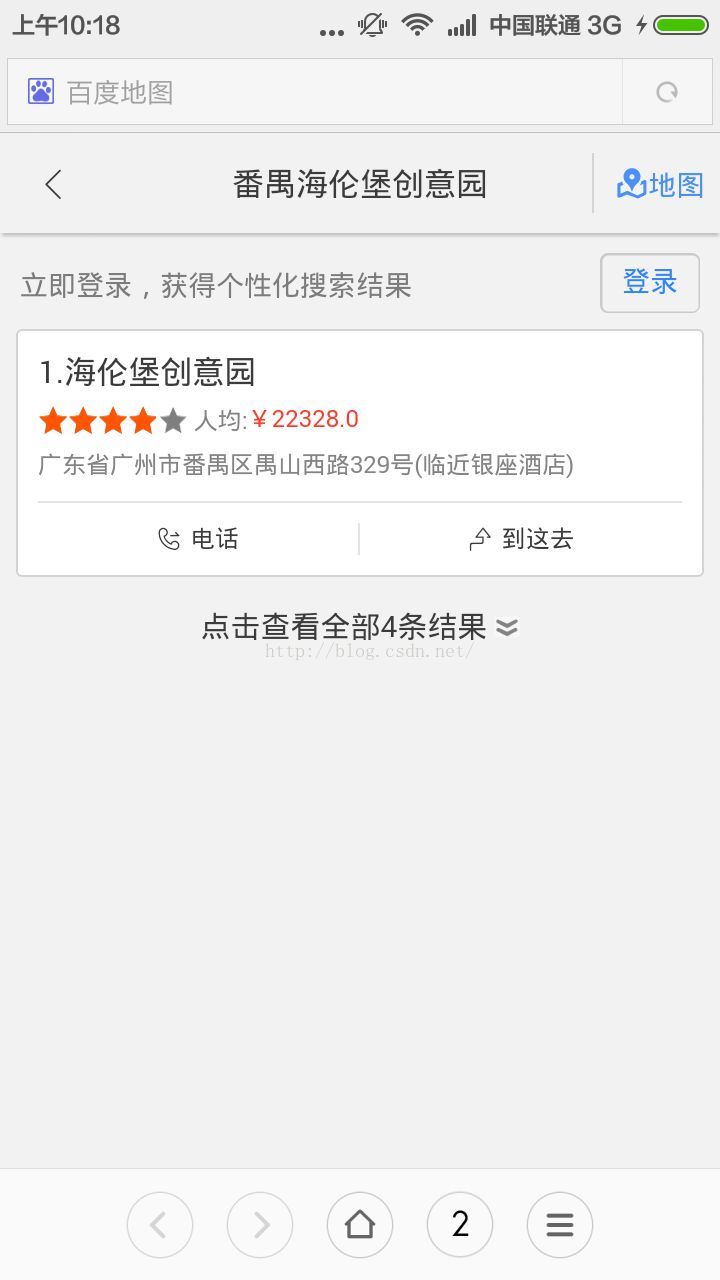The width and height of the screenshot is (720, 1280).
Task: Go to the browser home page
Action: click(360, 1224)
